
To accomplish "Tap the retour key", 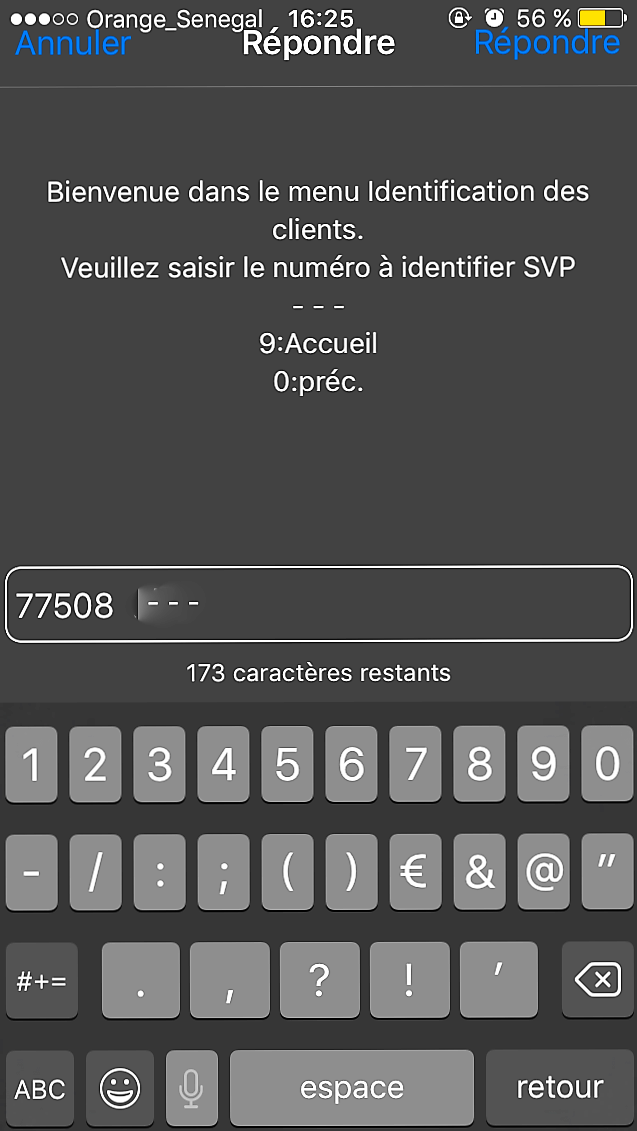I will (x=559, y=1088).
